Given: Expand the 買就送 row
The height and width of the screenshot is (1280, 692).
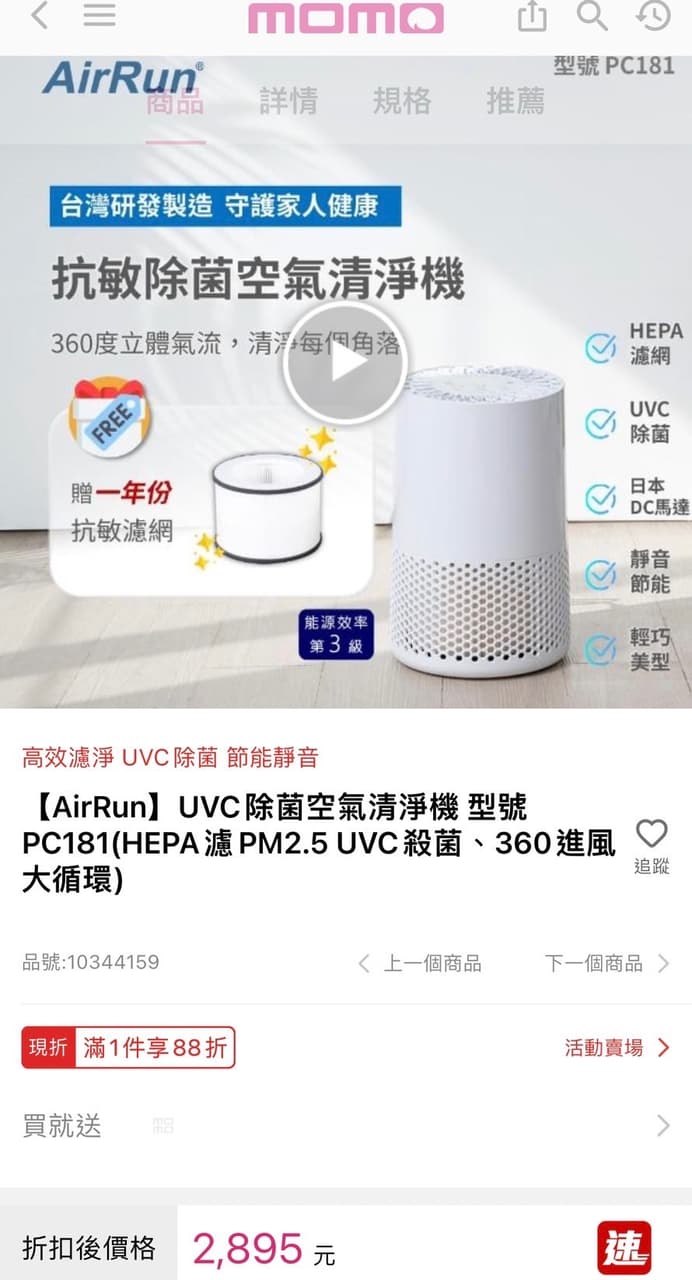Looking at the screenshot, I should tap(346, 1126).
